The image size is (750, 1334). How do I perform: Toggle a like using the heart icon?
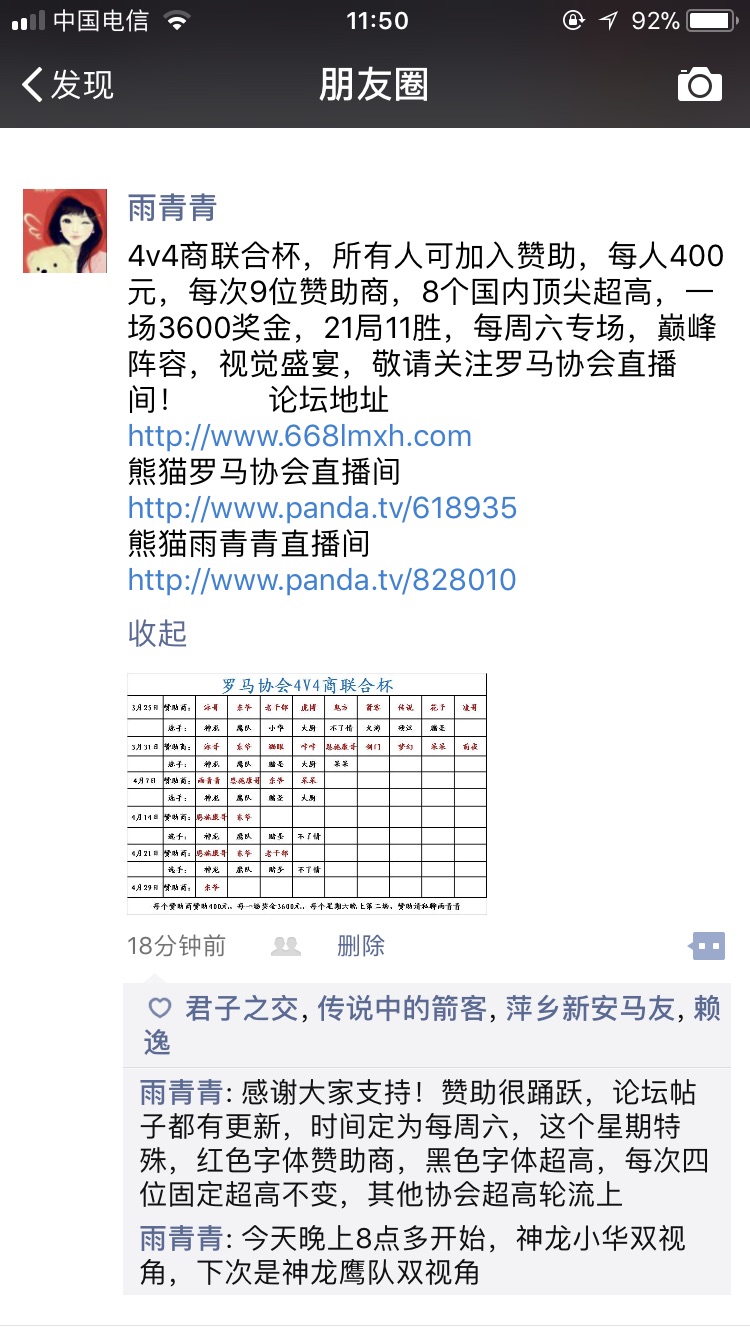pyautogui.click(x=160, y=1010)
